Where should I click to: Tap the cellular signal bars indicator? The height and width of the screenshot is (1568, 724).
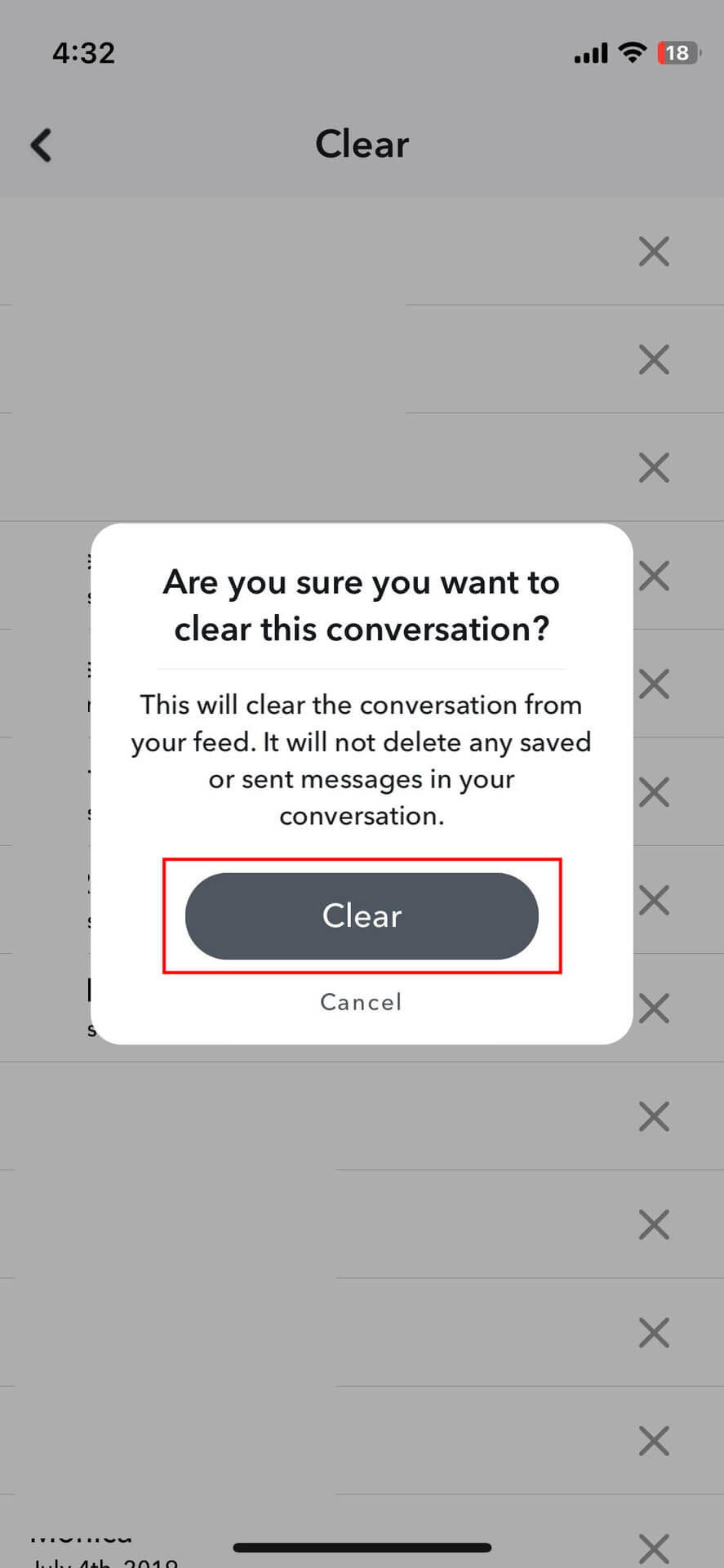(x=589, y=52)
